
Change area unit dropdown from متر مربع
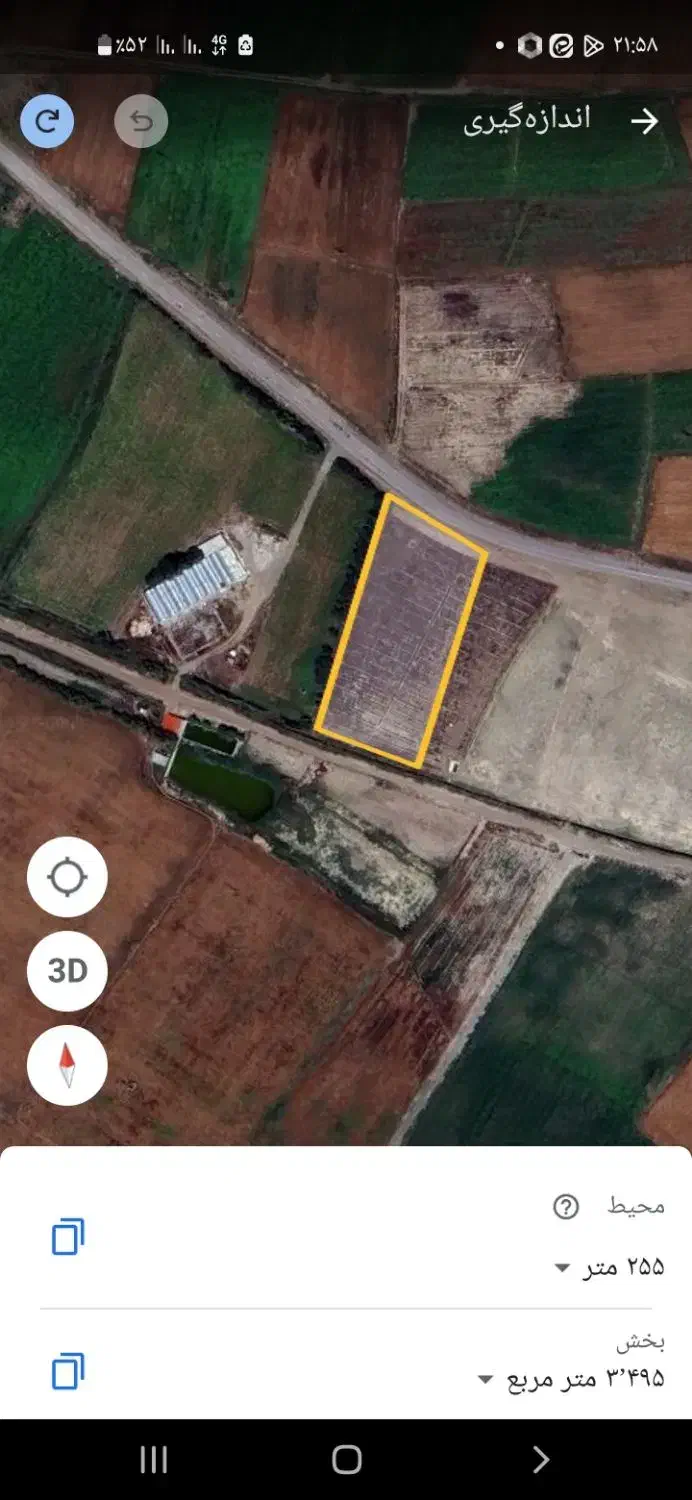[x=486, y=1380]
